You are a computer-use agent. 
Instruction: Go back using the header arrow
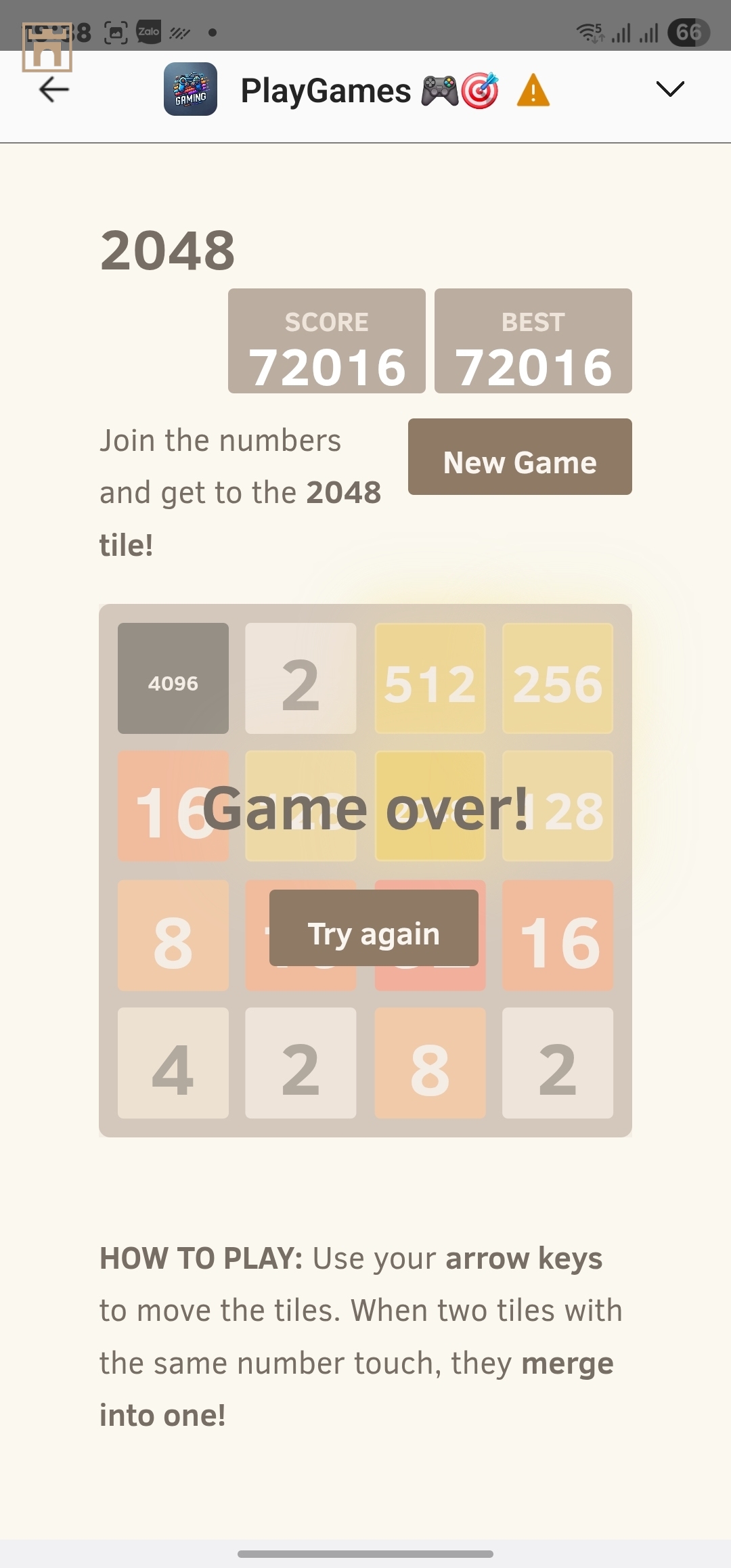click(54, 89)
